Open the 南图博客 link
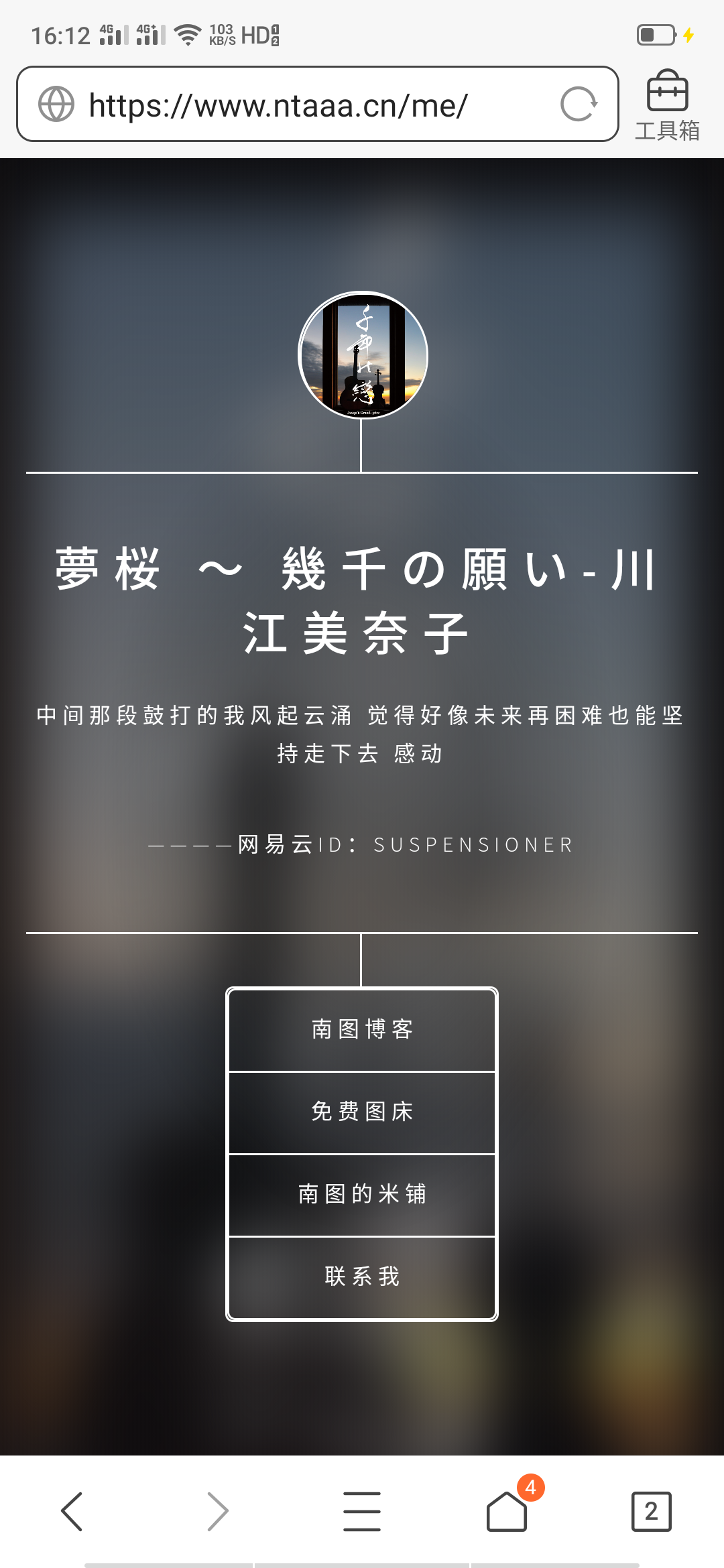The image size is (724, 1568). [x=362, y=1029]
